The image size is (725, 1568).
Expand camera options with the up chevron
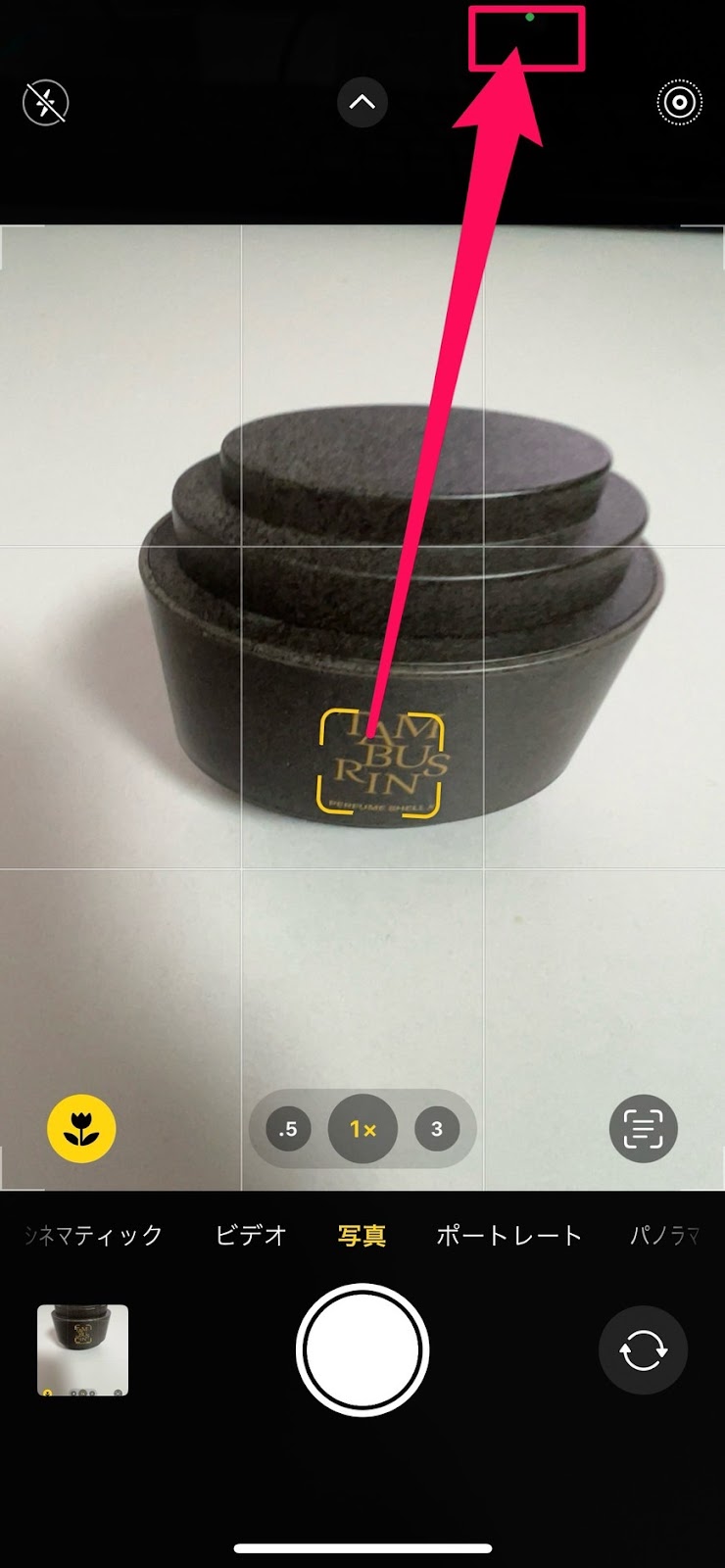pyautogui.click(x=362, y=102)
